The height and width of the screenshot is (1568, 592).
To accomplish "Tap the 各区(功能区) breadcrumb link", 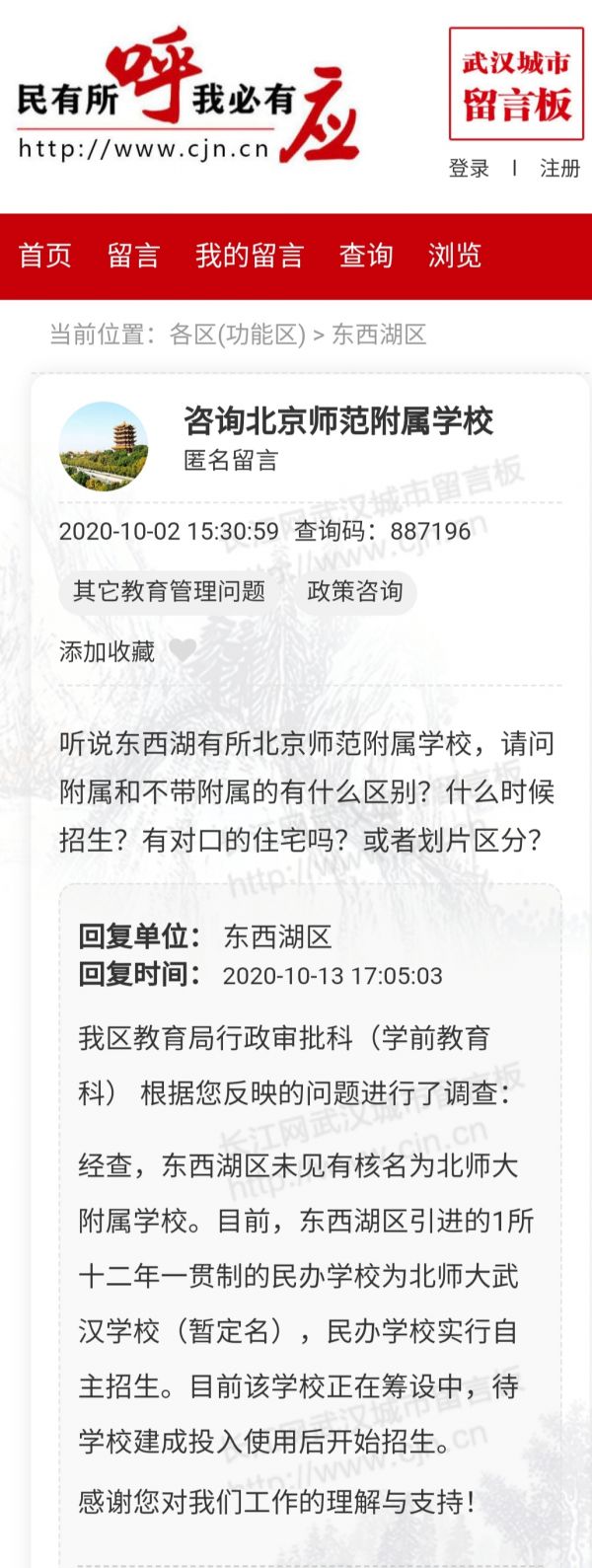I will pyautogui.click(x=237, y=335).
